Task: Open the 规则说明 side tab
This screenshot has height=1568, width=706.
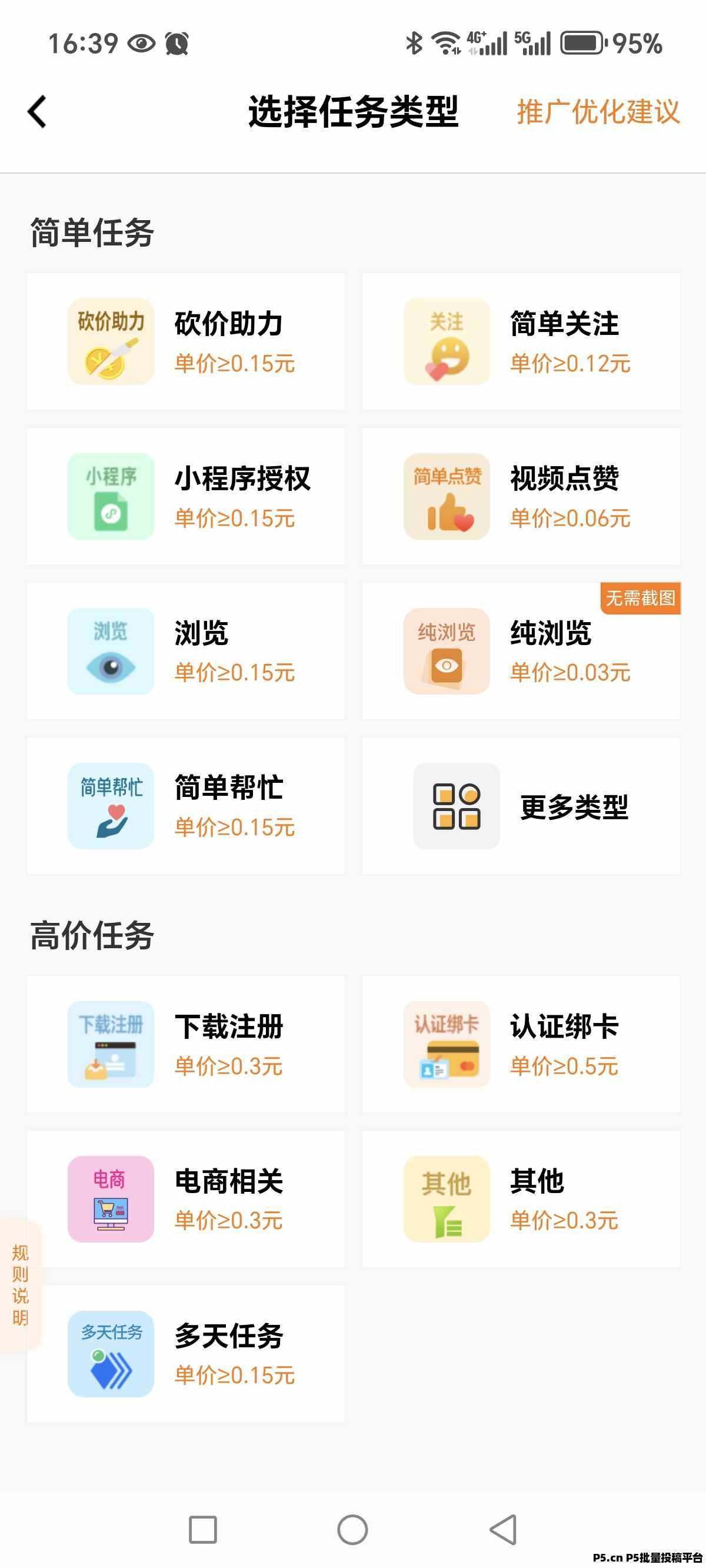Action: coord(20,1285)
